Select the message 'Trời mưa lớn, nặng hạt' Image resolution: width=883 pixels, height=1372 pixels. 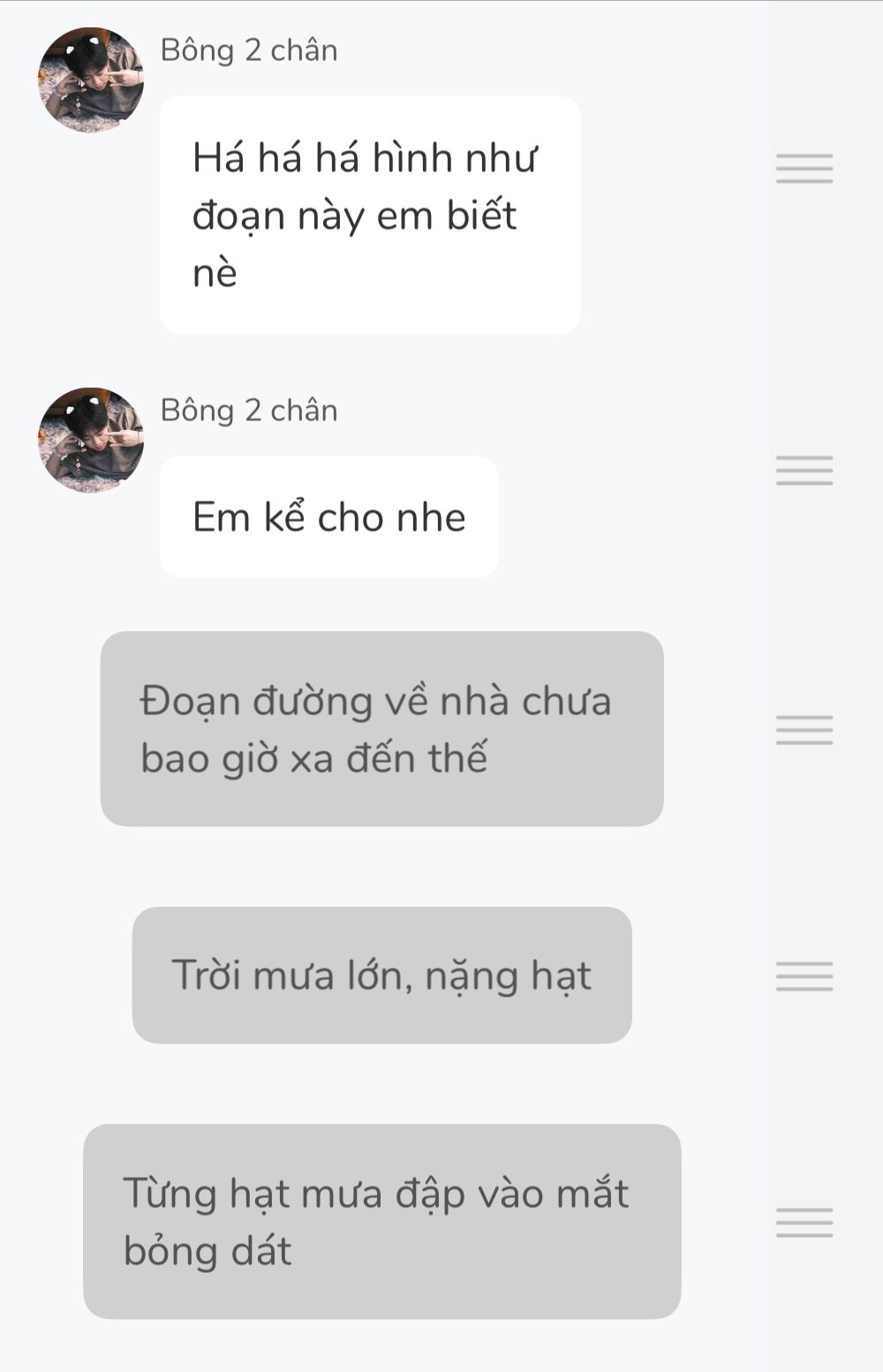[x=381, y=976]
